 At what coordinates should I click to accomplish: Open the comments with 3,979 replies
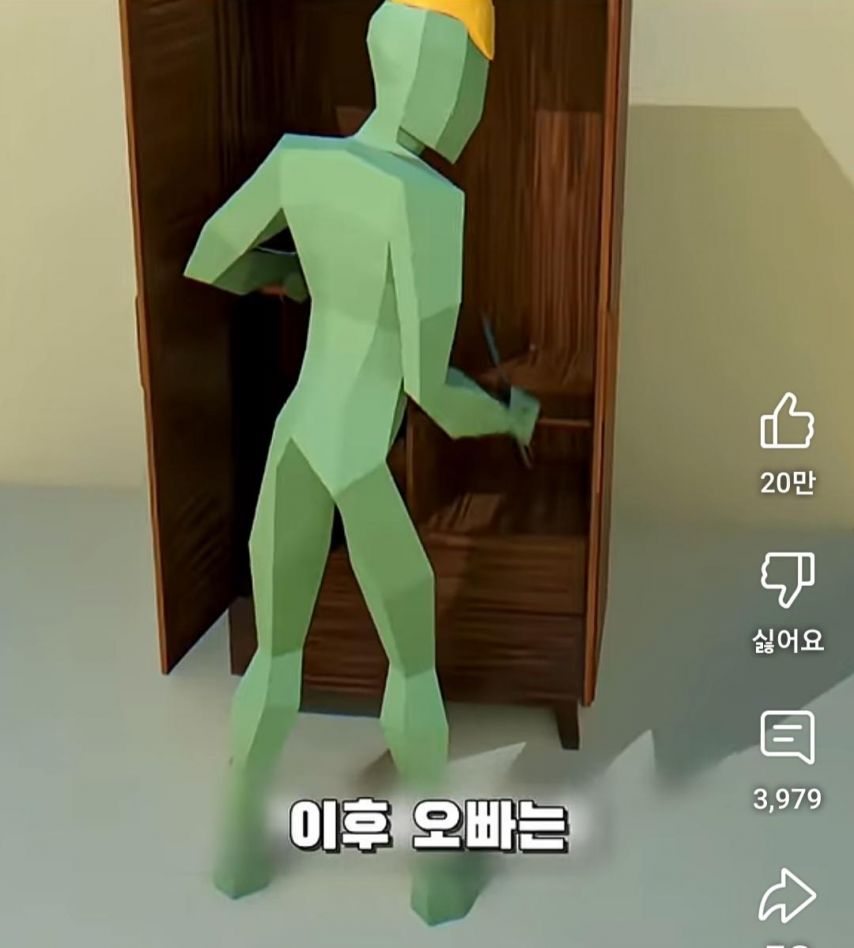[787, 738]
